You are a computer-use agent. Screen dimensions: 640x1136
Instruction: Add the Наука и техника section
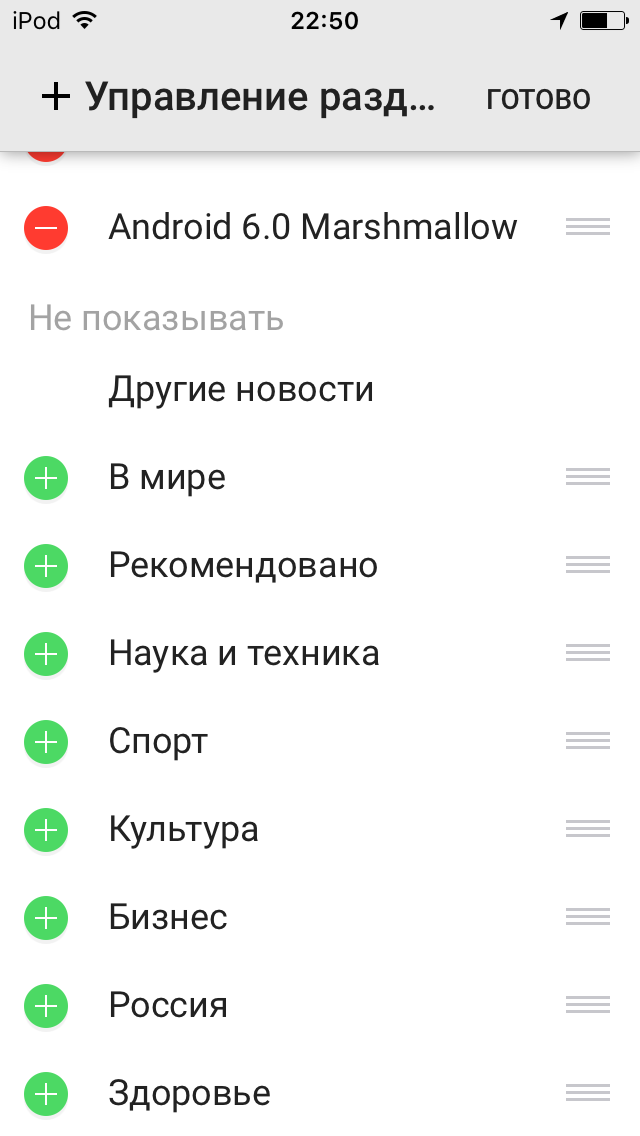[46, 653]
